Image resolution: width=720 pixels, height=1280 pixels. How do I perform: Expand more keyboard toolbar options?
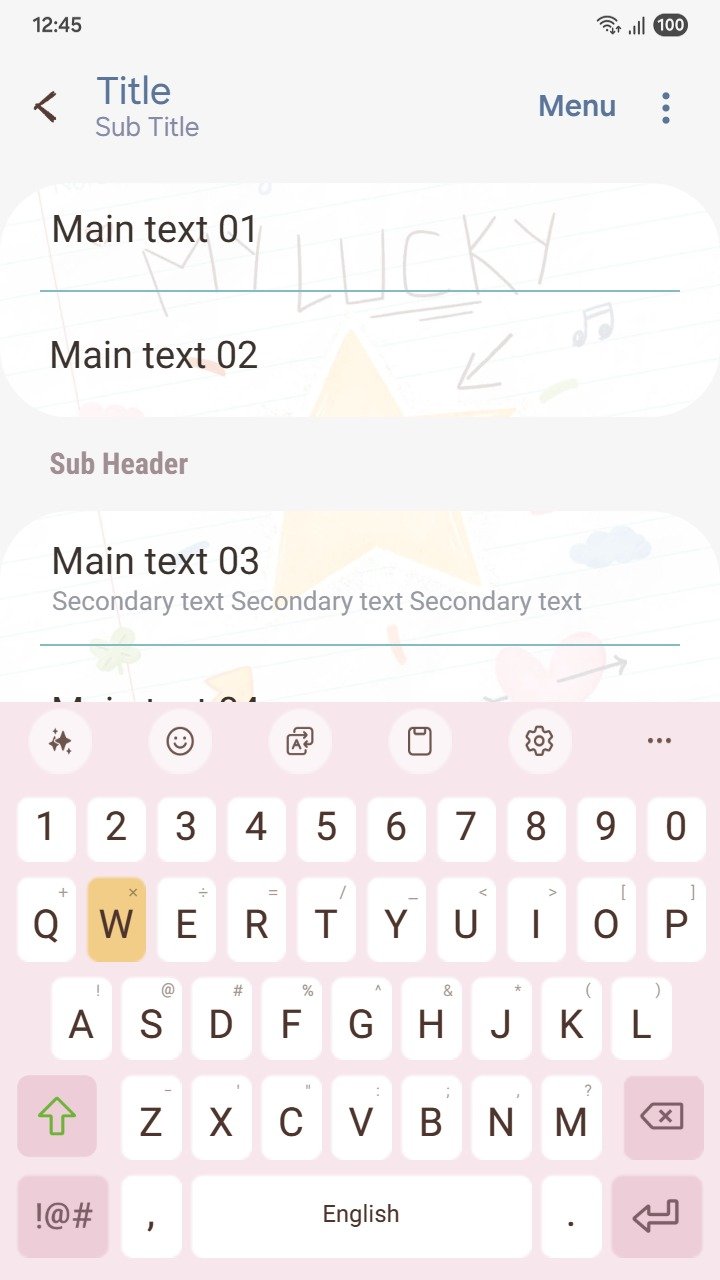[x=659, y=741]
